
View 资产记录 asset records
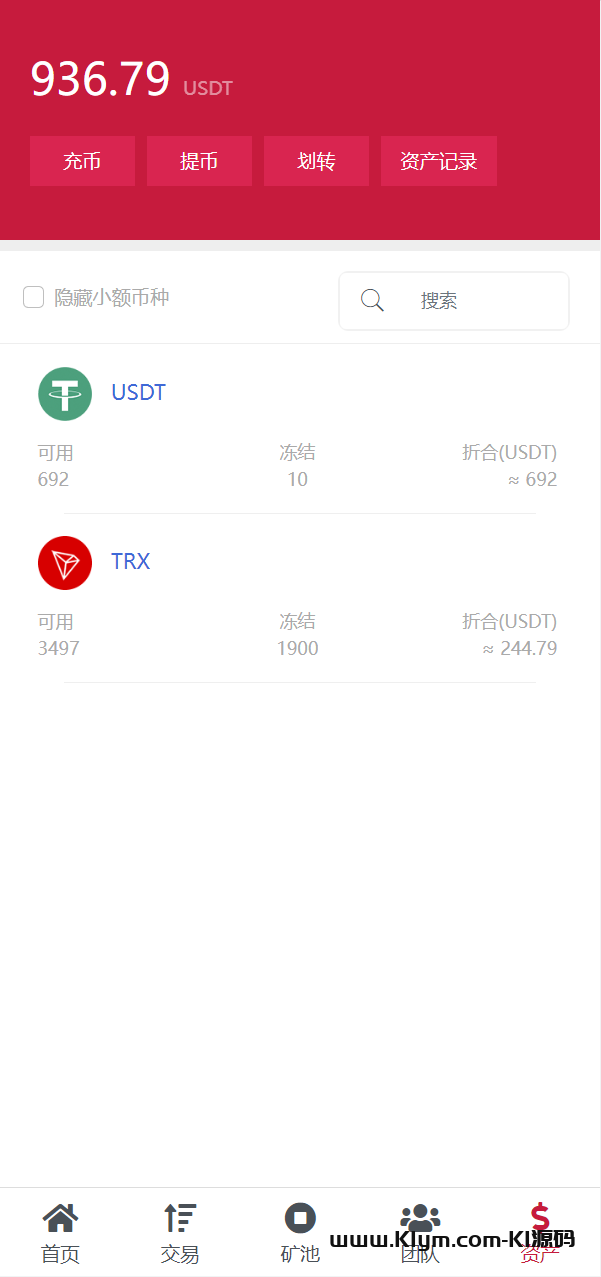pos(438,161)
